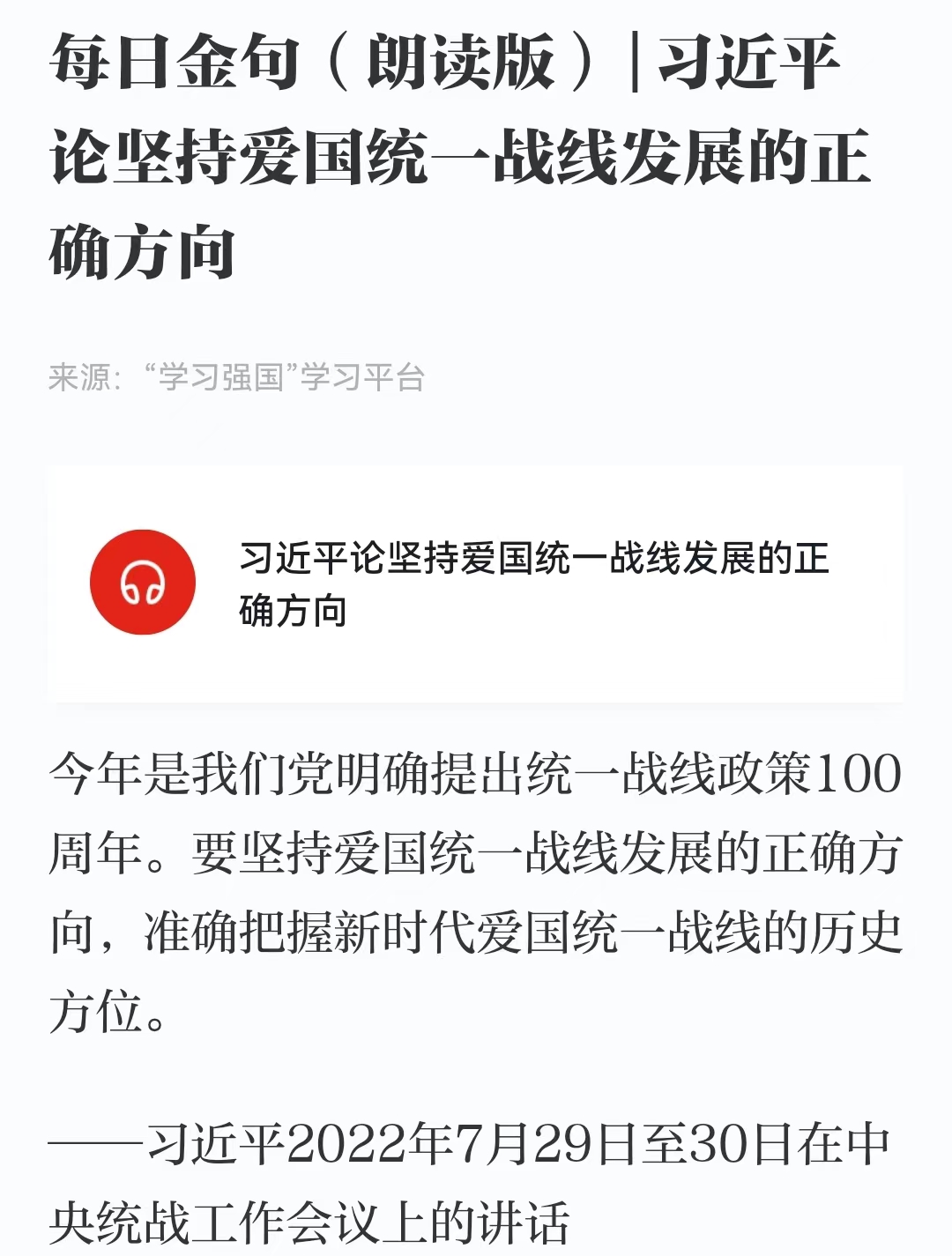Play the article audio with the red headphone button
Screen dimensions: 952x1256
(143, 582)
